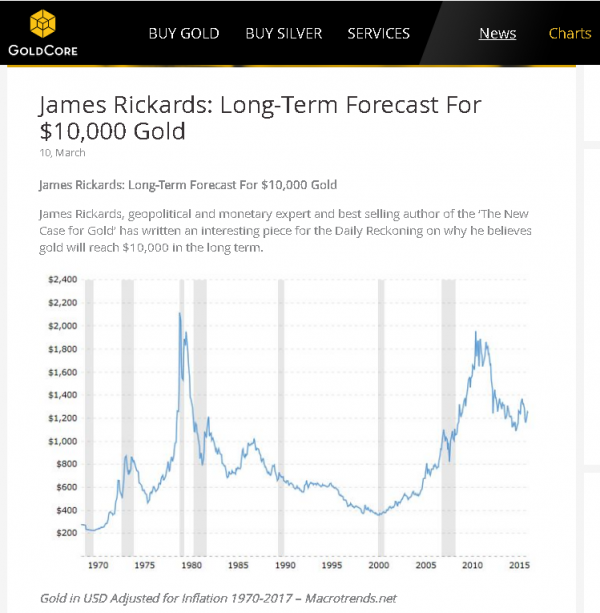This screenshot has height=613, width=600.
Task: Open the Services menu item
Action: [x=378, y=34]
